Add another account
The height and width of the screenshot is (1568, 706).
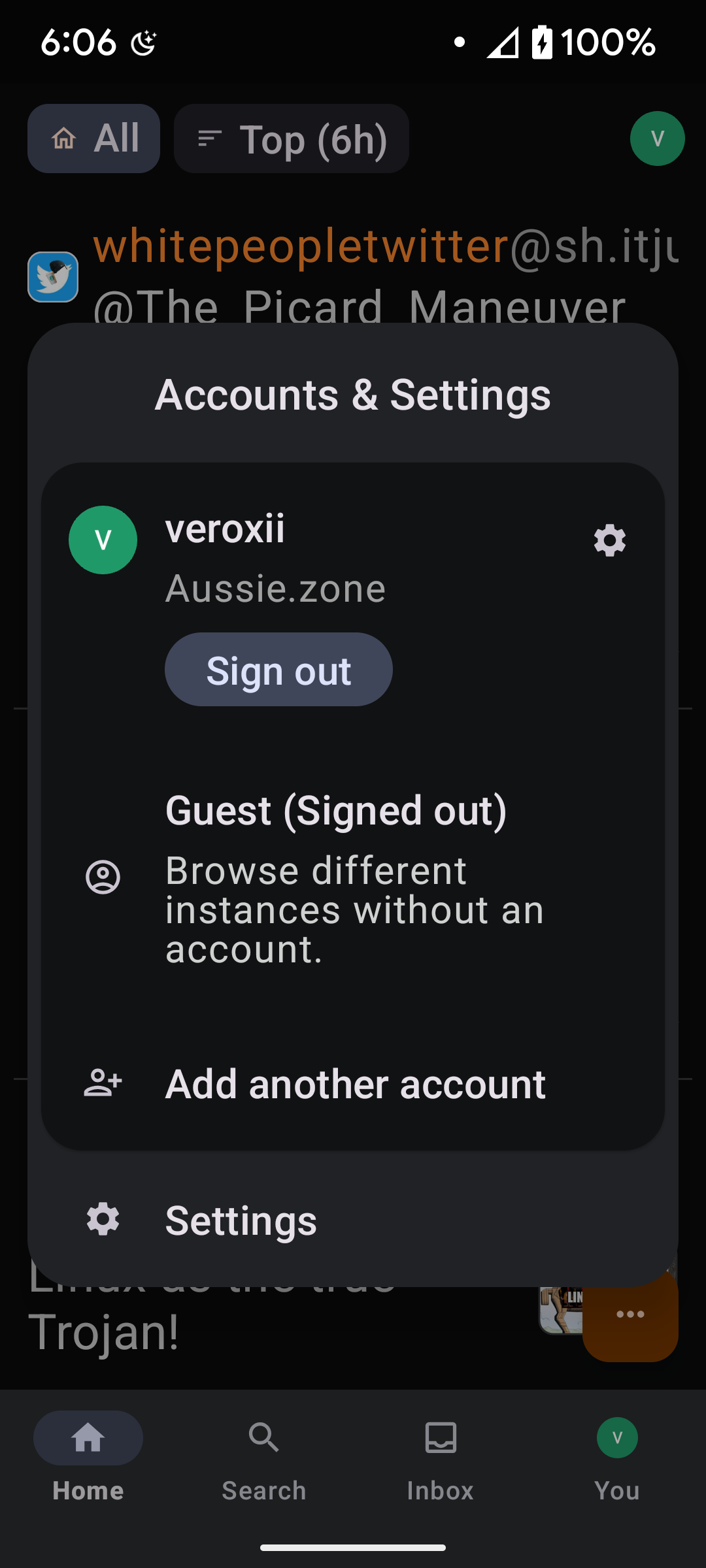[353, 1084]
